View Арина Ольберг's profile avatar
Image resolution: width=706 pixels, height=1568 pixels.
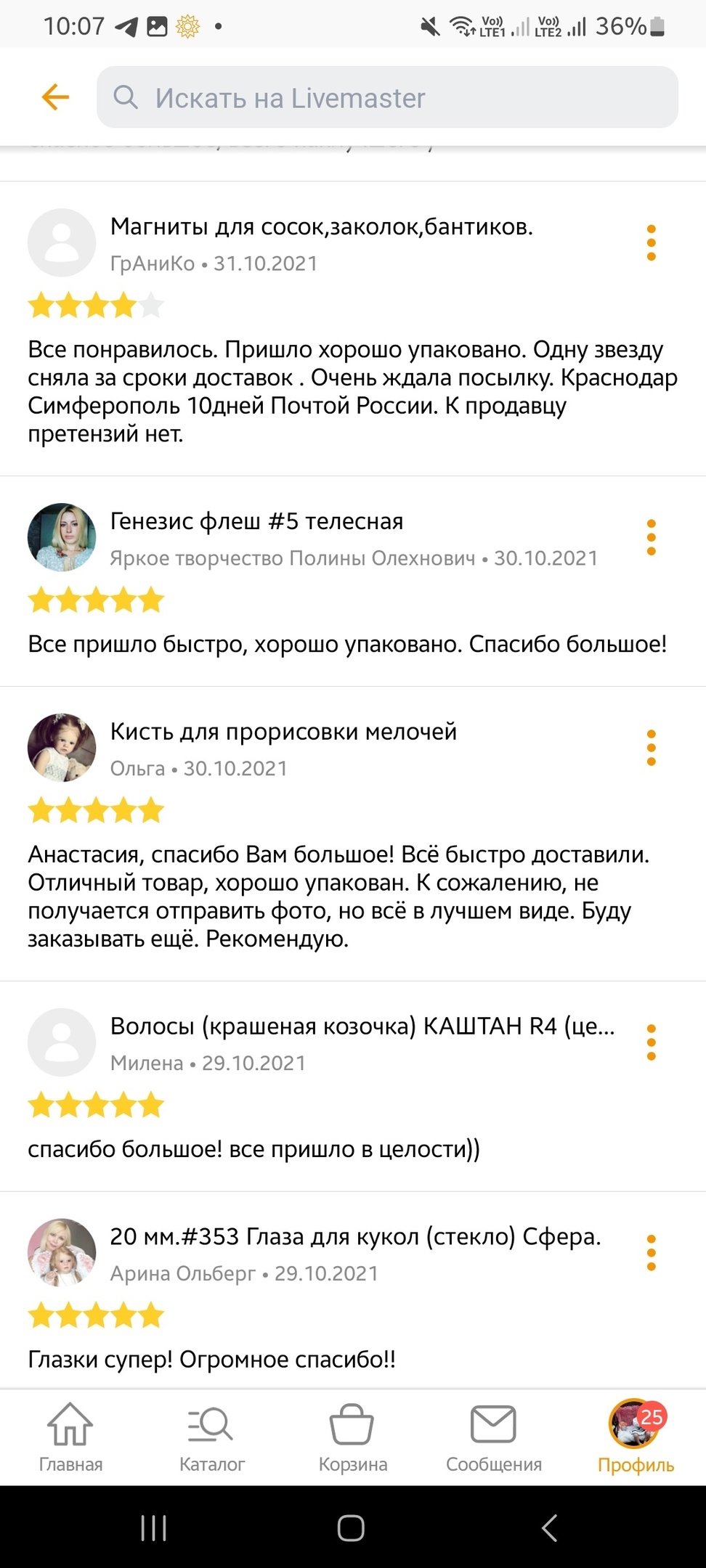coord(62,1253)
